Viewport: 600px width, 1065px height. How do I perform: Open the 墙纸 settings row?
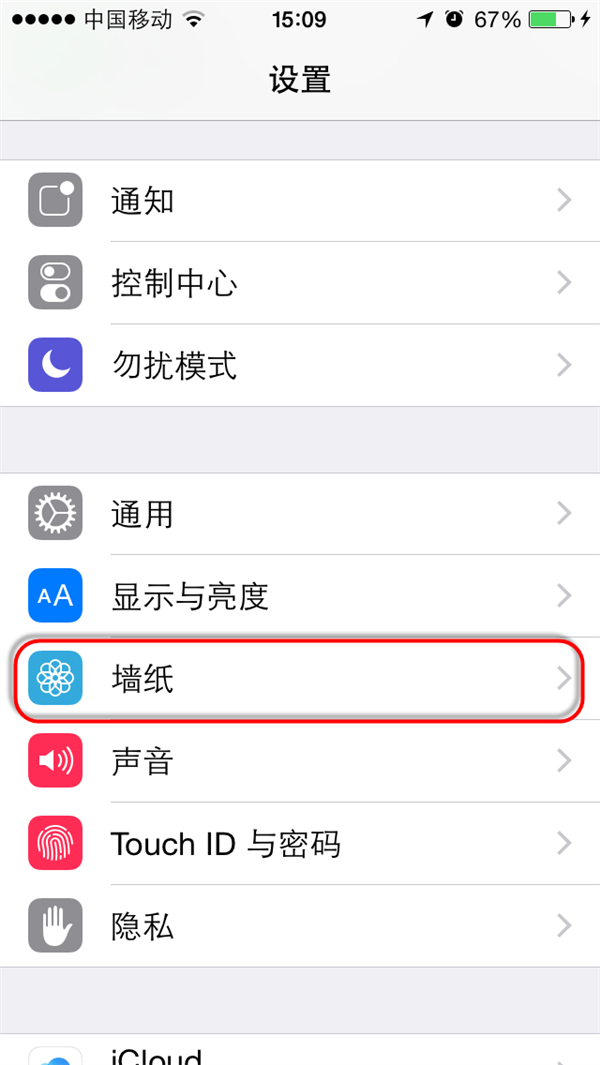[x=300, y=679]
